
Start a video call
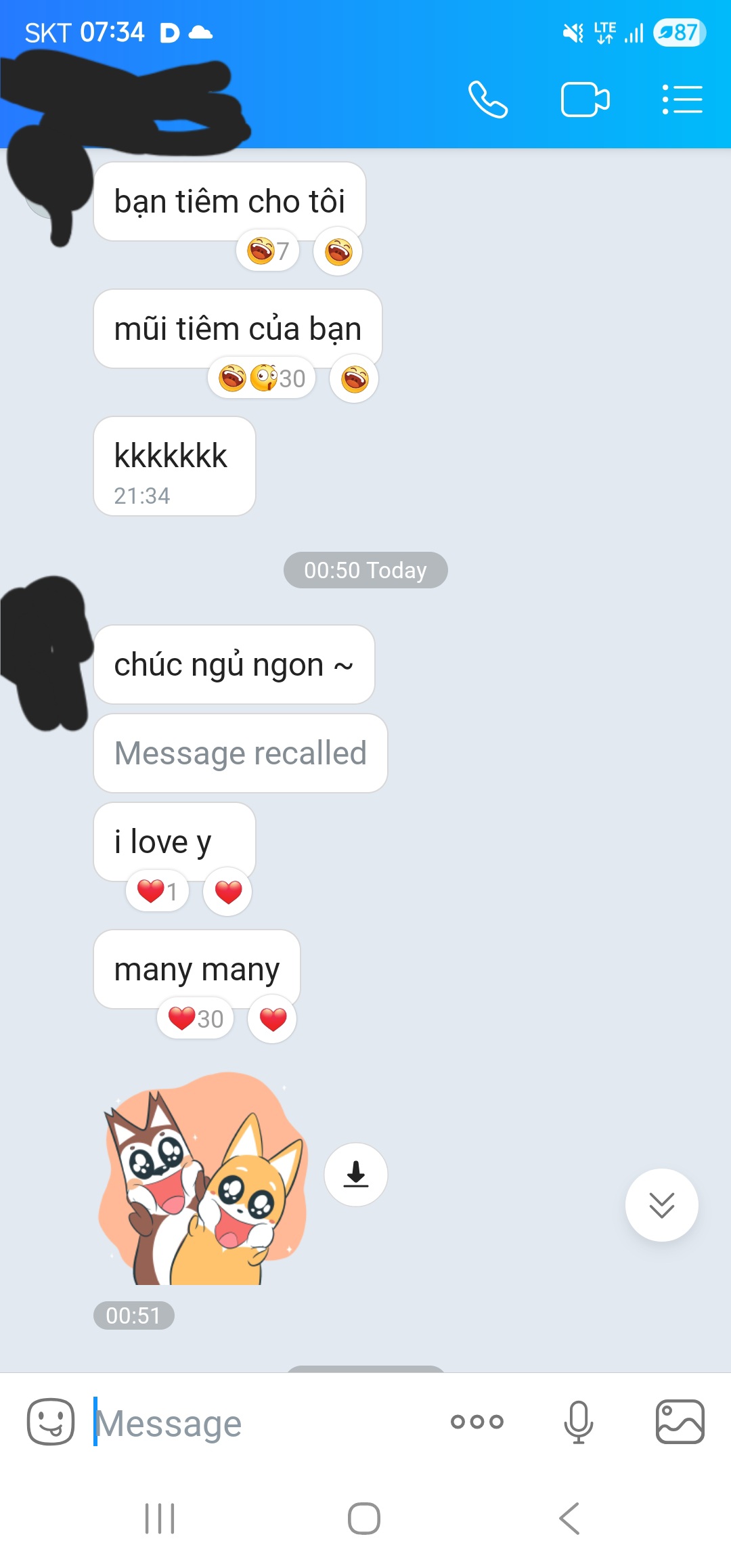click(x=585, y=100)
